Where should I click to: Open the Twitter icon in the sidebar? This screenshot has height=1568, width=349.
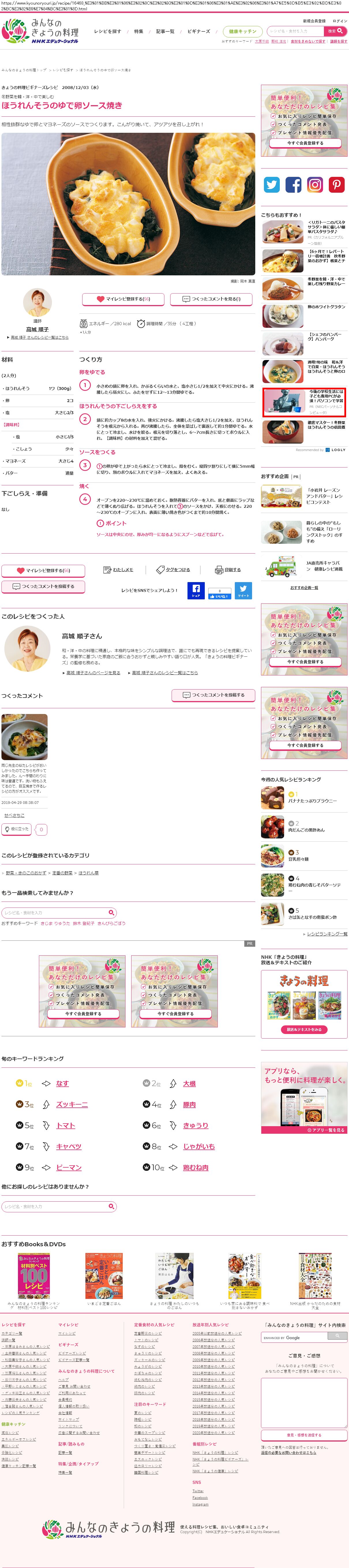[x=271, y=184]
